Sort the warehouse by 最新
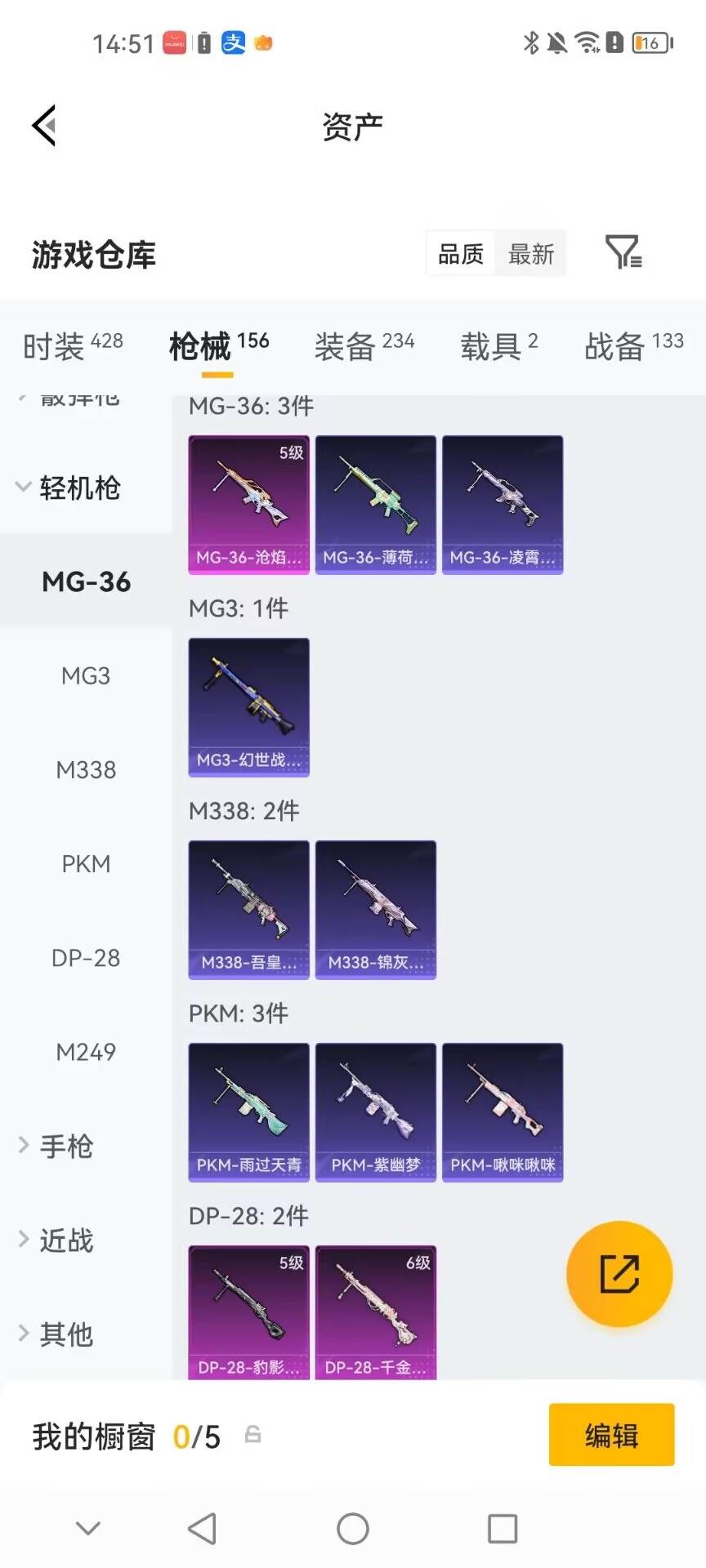Image resolution: width=706 pixels, height=1568 pixels. point(531,254)
